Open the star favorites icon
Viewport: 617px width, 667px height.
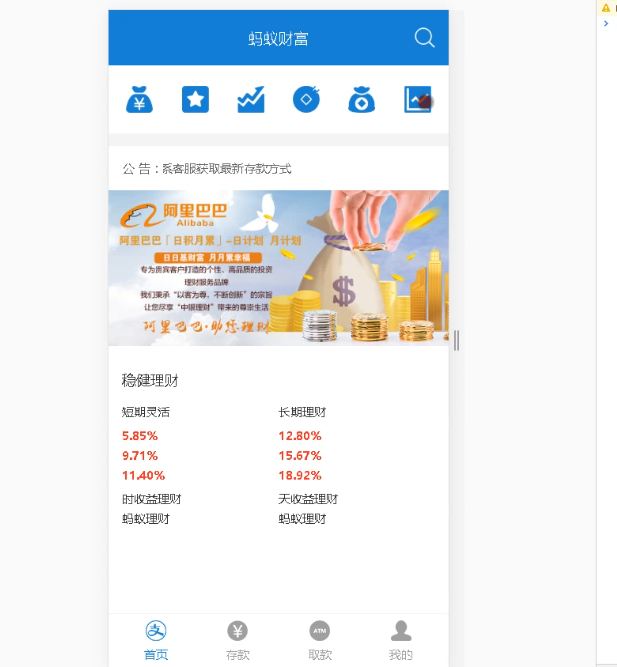pos(195,99)
